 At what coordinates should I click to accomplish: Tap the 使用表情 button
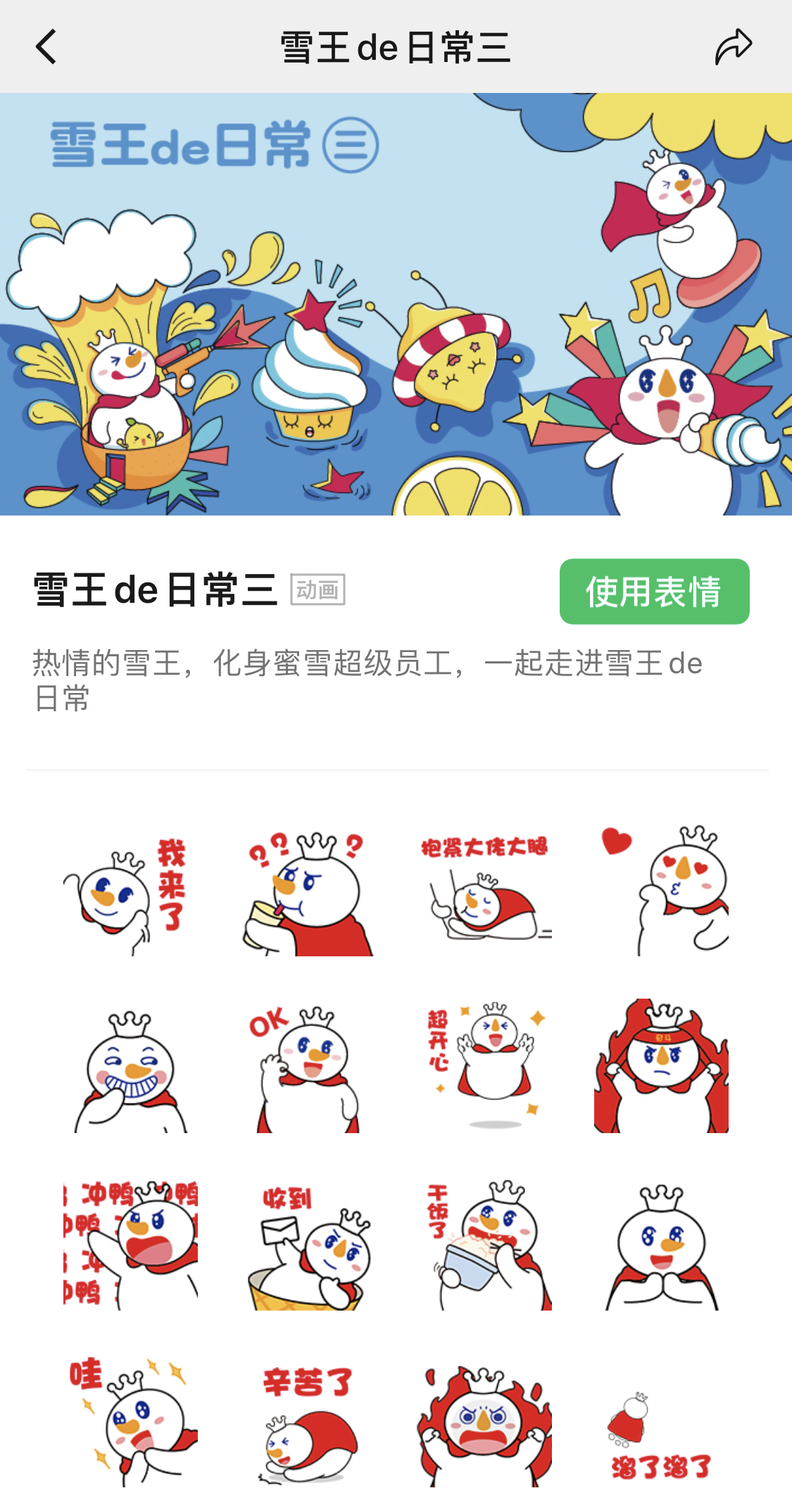click(x=654, y=592)
